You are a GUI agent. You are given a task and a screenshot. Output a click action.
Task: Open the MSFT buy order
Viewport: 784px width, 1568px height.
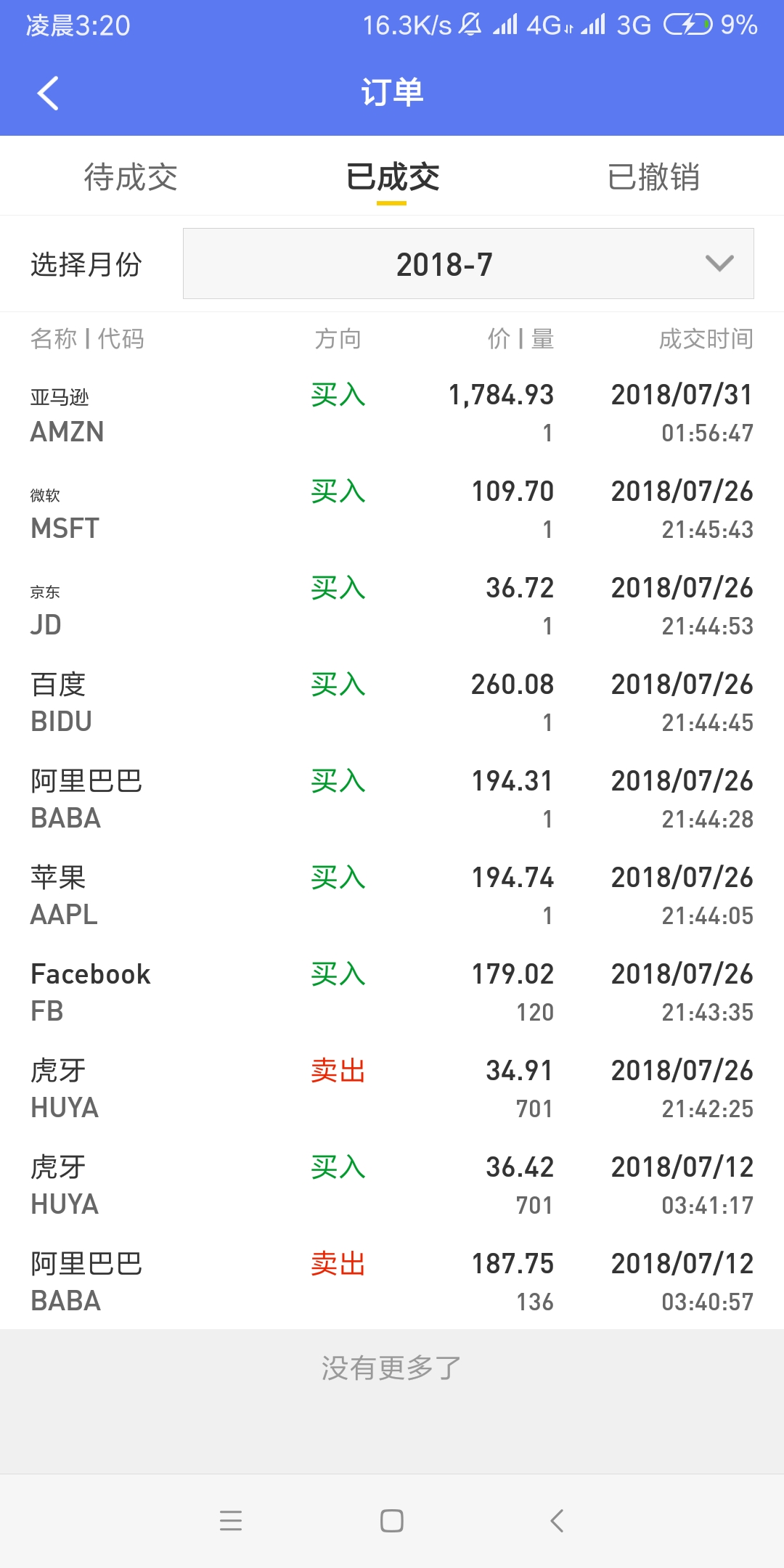[x=392, y=510]
